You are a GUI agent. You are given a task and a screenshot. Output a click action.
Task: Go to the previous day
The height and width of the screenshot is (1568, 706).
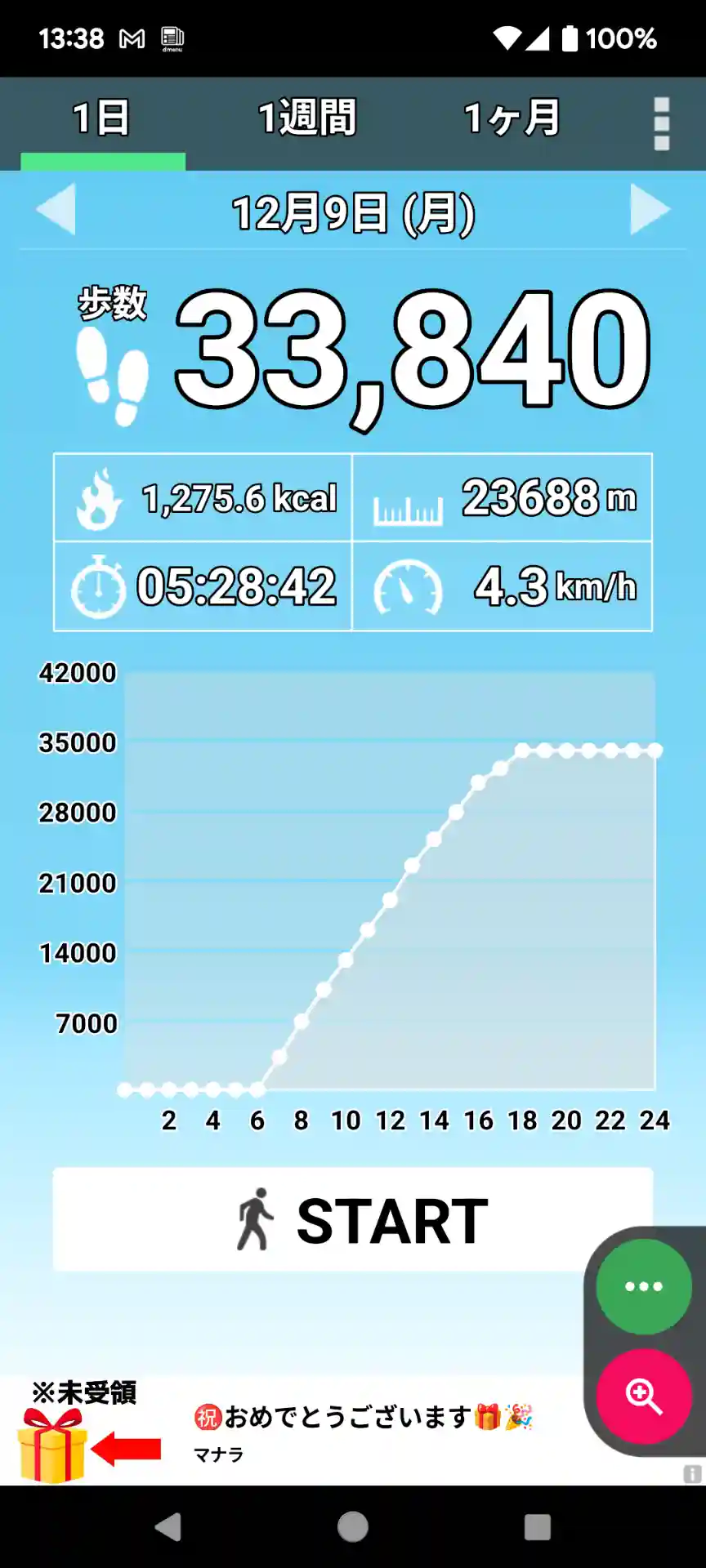tap(56, 210)
